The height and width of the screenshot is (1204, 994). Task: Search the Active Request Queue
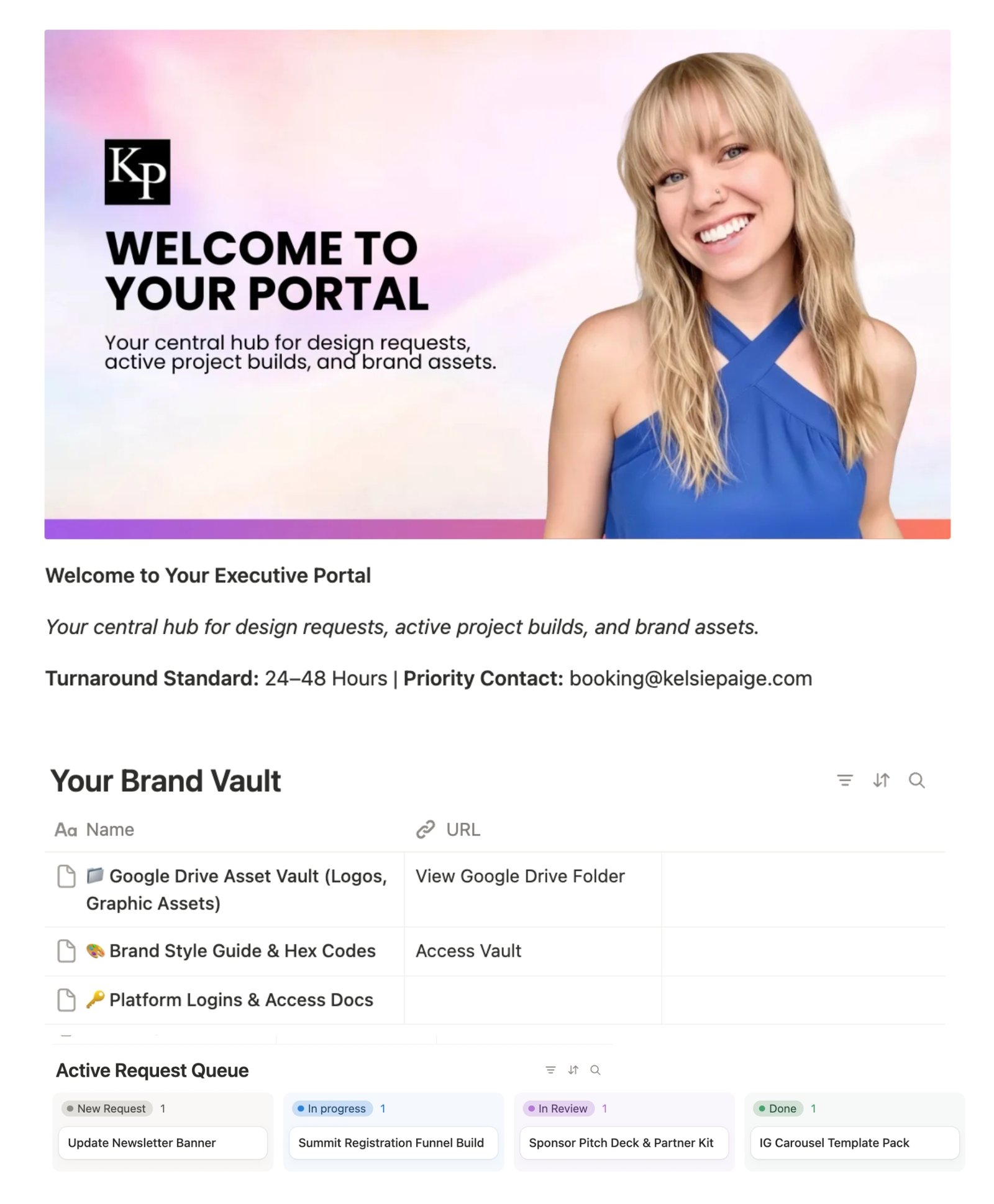pos(595,1070)
